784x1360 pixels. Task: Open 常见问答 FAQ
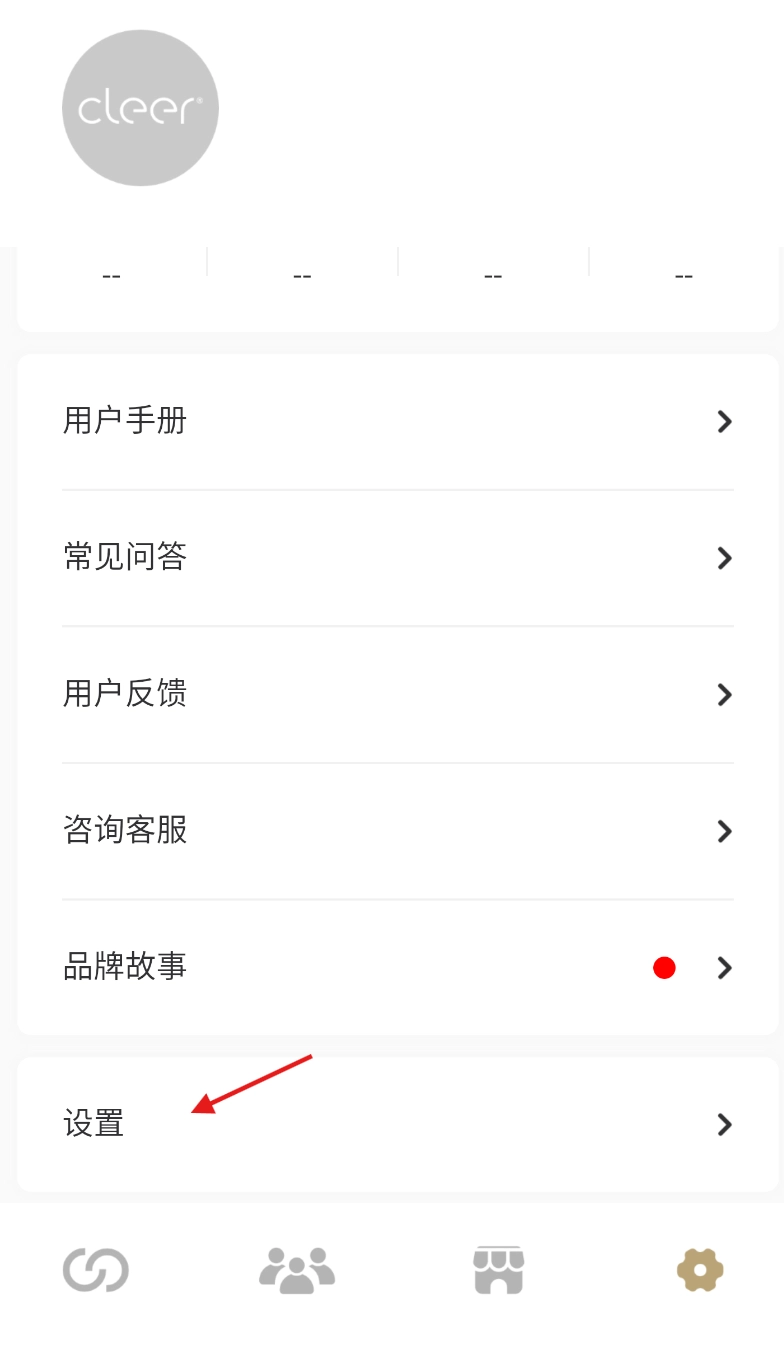pyautogui.click(x=397, y=557)
